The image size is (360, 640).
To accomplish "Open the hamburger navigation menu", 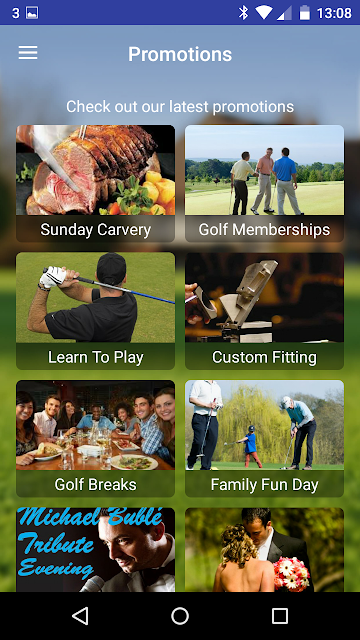I will 28,53.
